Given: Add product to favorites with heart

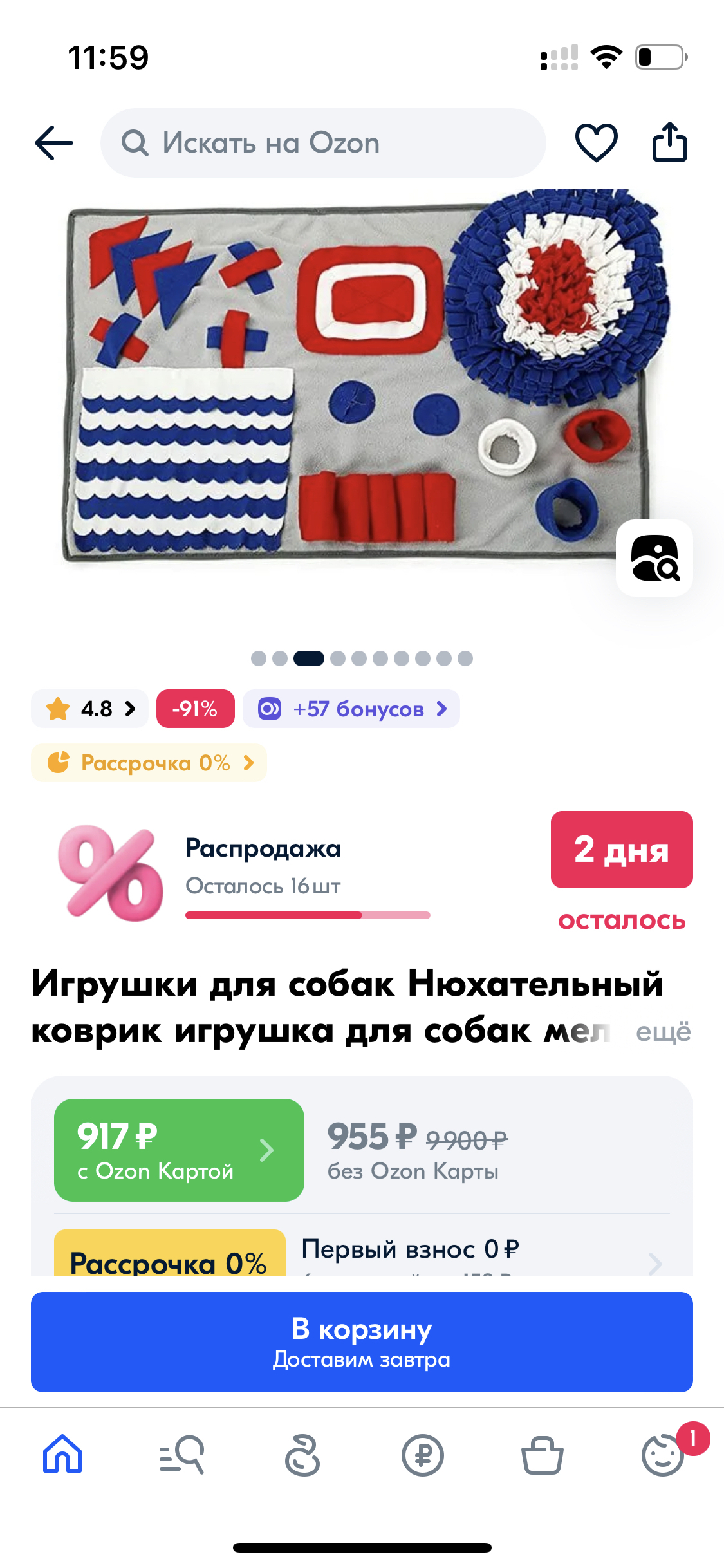Looking at the screenshot, I should pyautogui.click(x=596, y=142).
